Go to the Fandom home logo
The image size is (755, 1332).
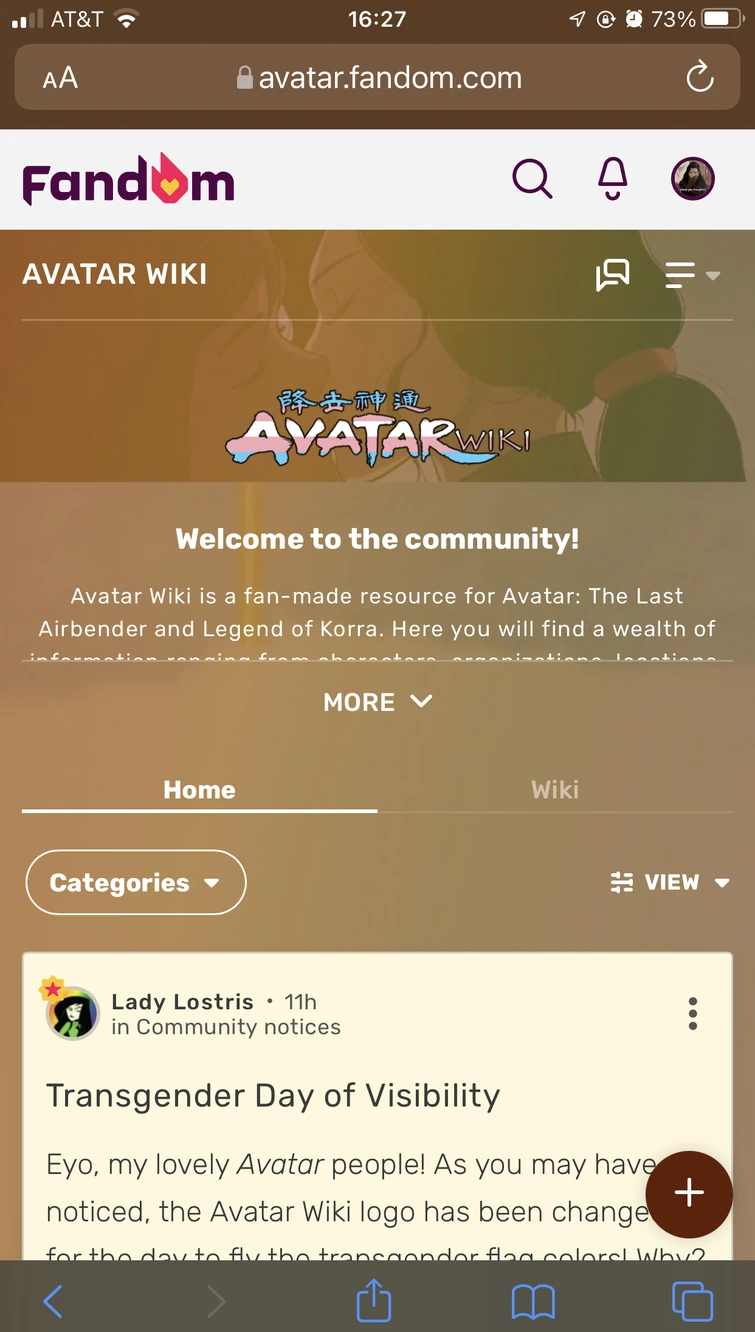tap(128, 181)
